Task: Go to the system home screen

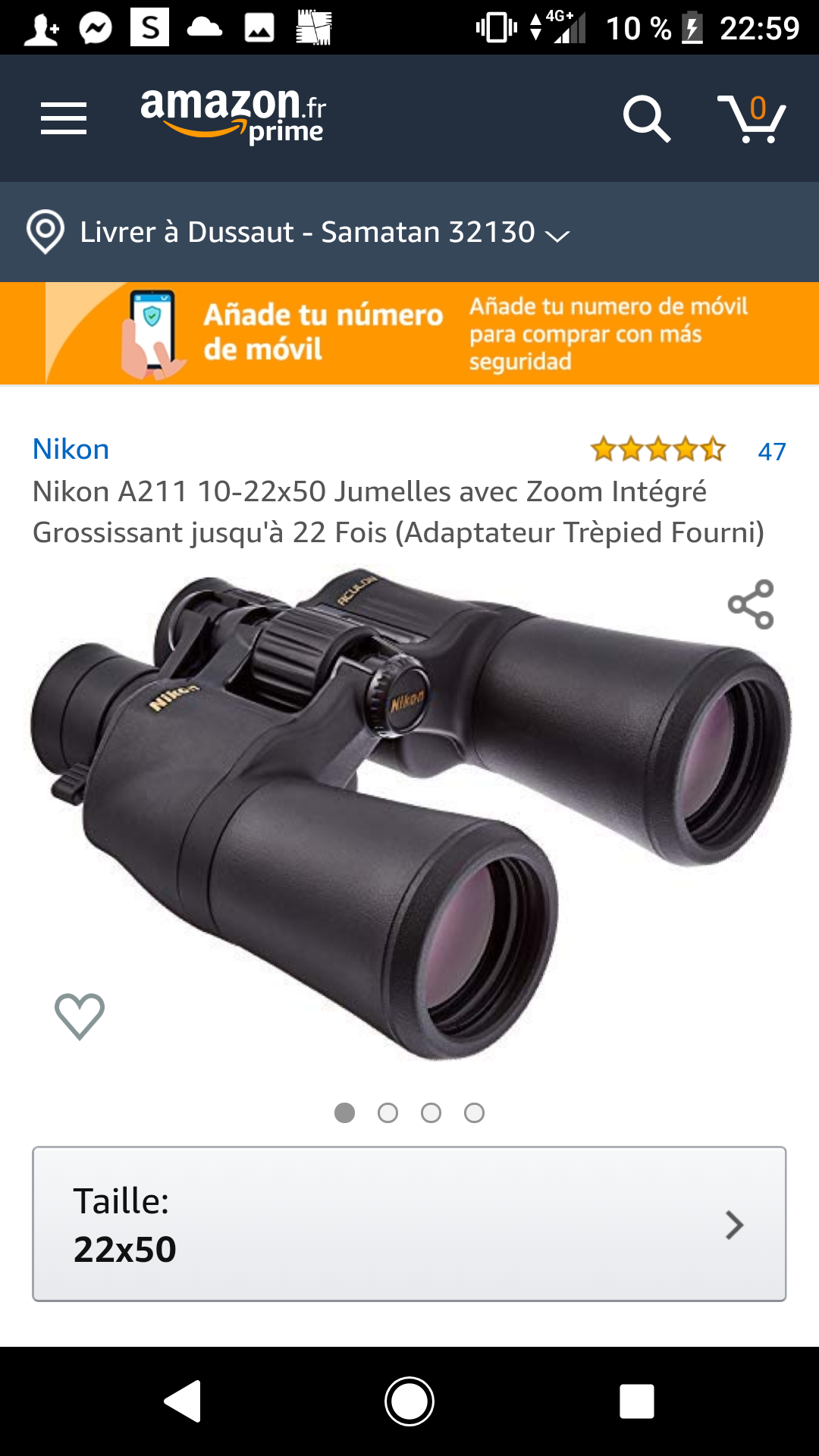Action: click(409, 1401)
